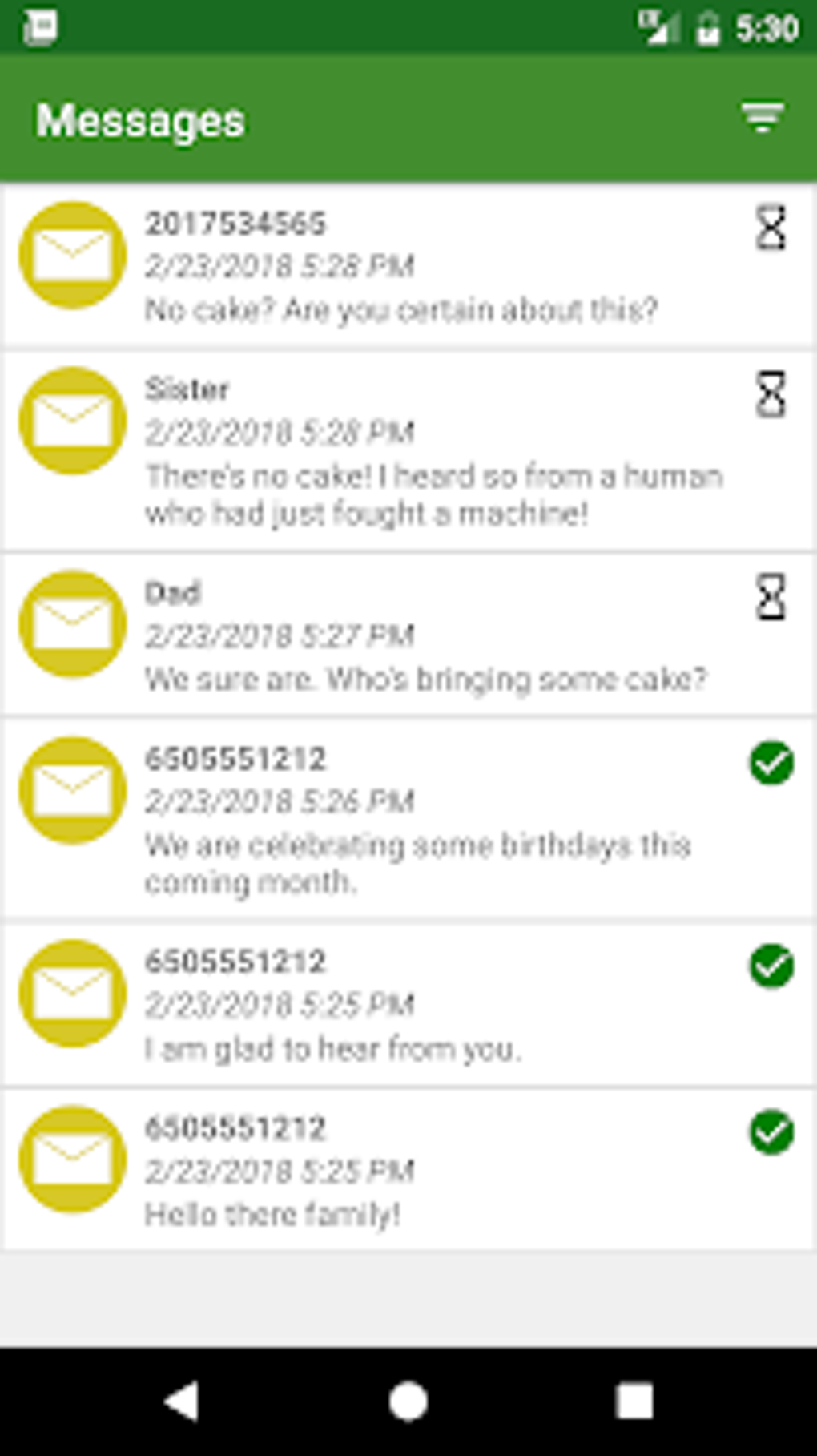The height and width of the screenshot is (1456, 817).
Task: Open Sister's message about no cake
Action: [x=408, y=451]
